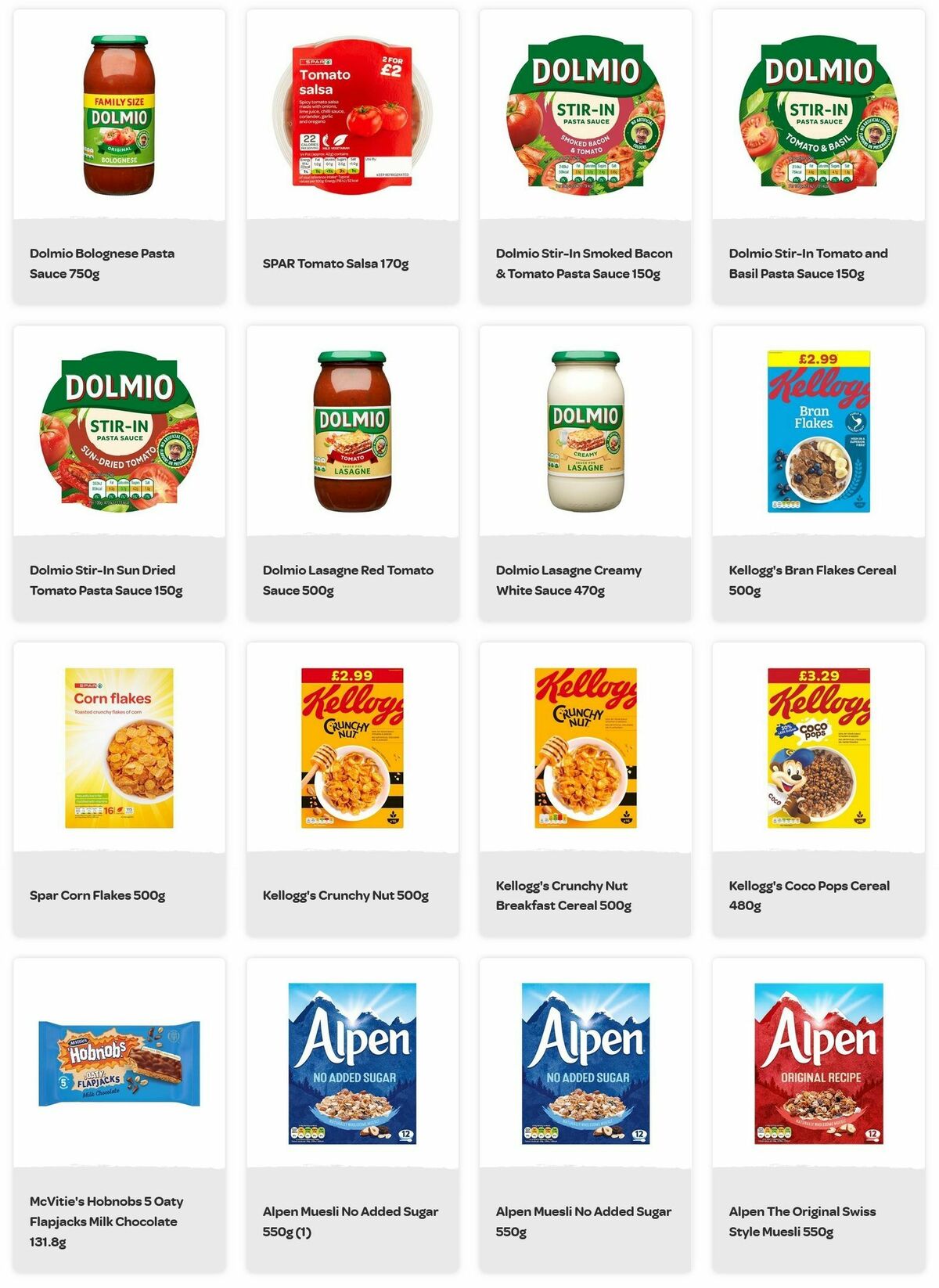The height and width of the screenshot is (1288, 939).
Task: Select the SPAR Tomato Salsa thumbnail
Action: click(347, 116)
